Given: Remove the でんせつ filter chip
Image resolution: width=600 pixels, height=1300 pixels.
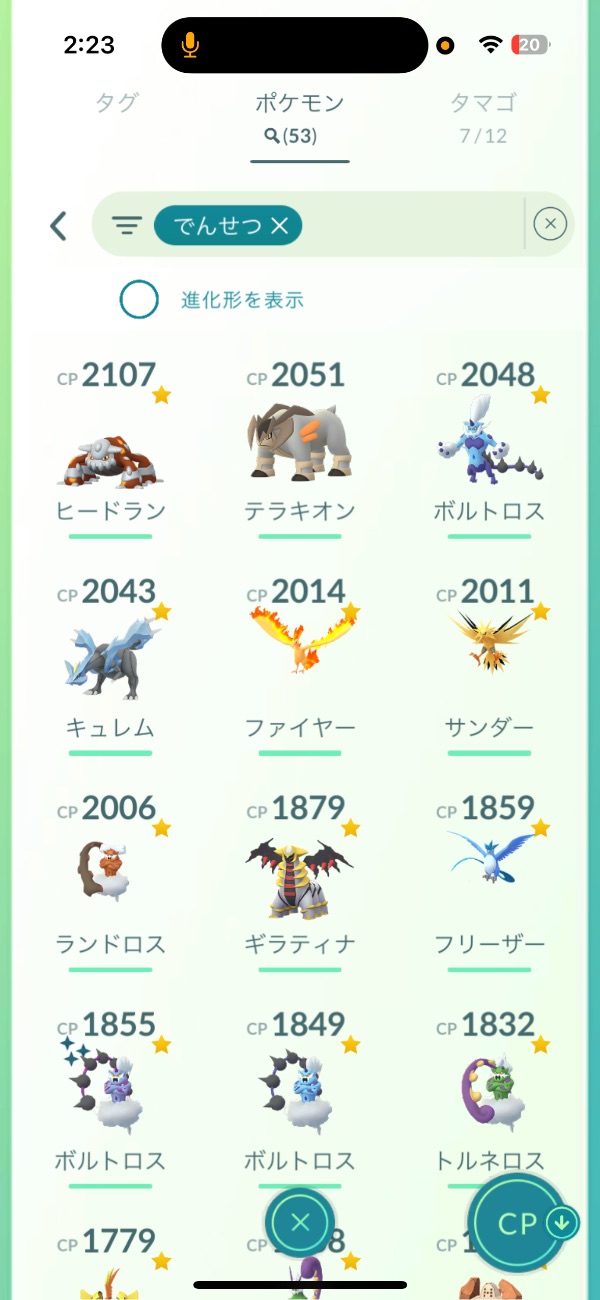Looking at the screenshot, I should [x=280, y=227].
